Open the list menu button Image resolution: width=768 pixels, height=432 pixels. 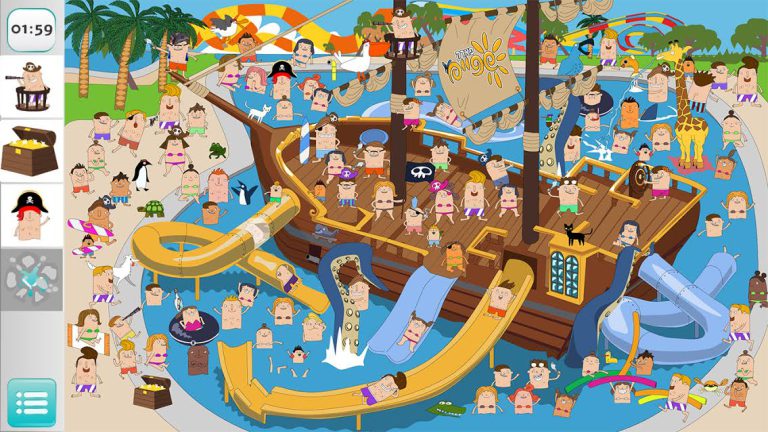pos(31,402)
